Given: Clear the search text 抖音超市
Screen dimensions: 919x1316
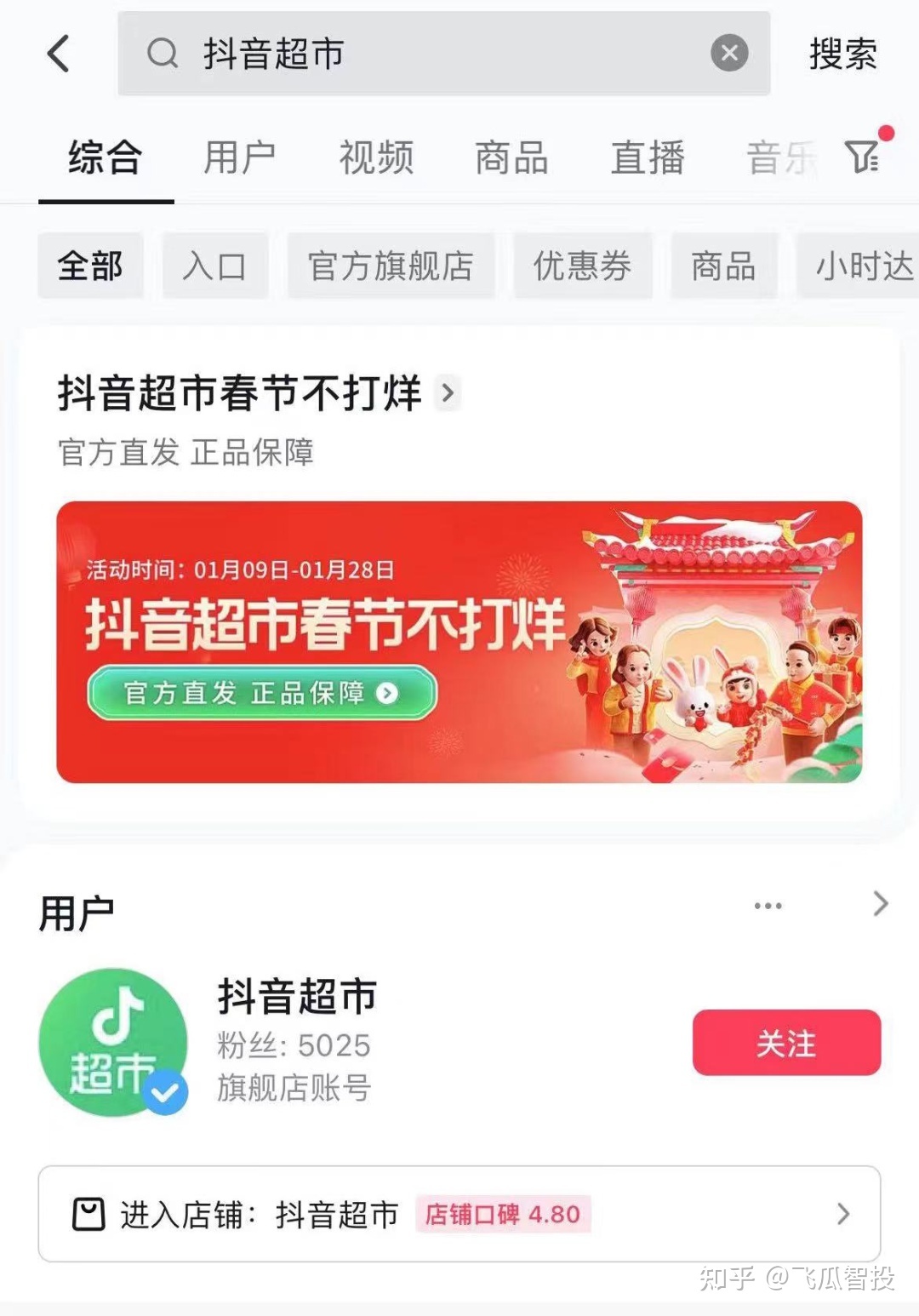Looking at the screenshot, I should [729, 54].
